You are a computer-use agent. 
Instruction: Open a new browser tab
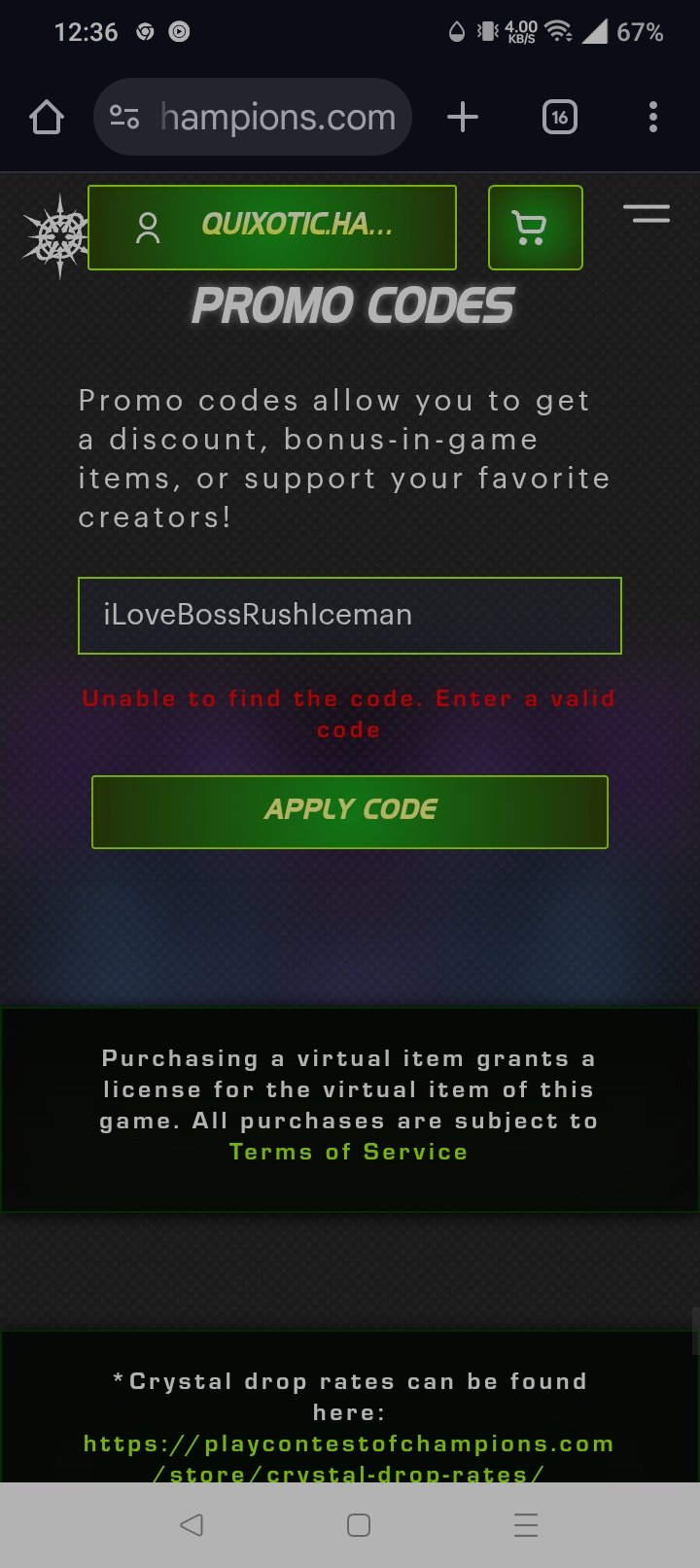(463, 118)
